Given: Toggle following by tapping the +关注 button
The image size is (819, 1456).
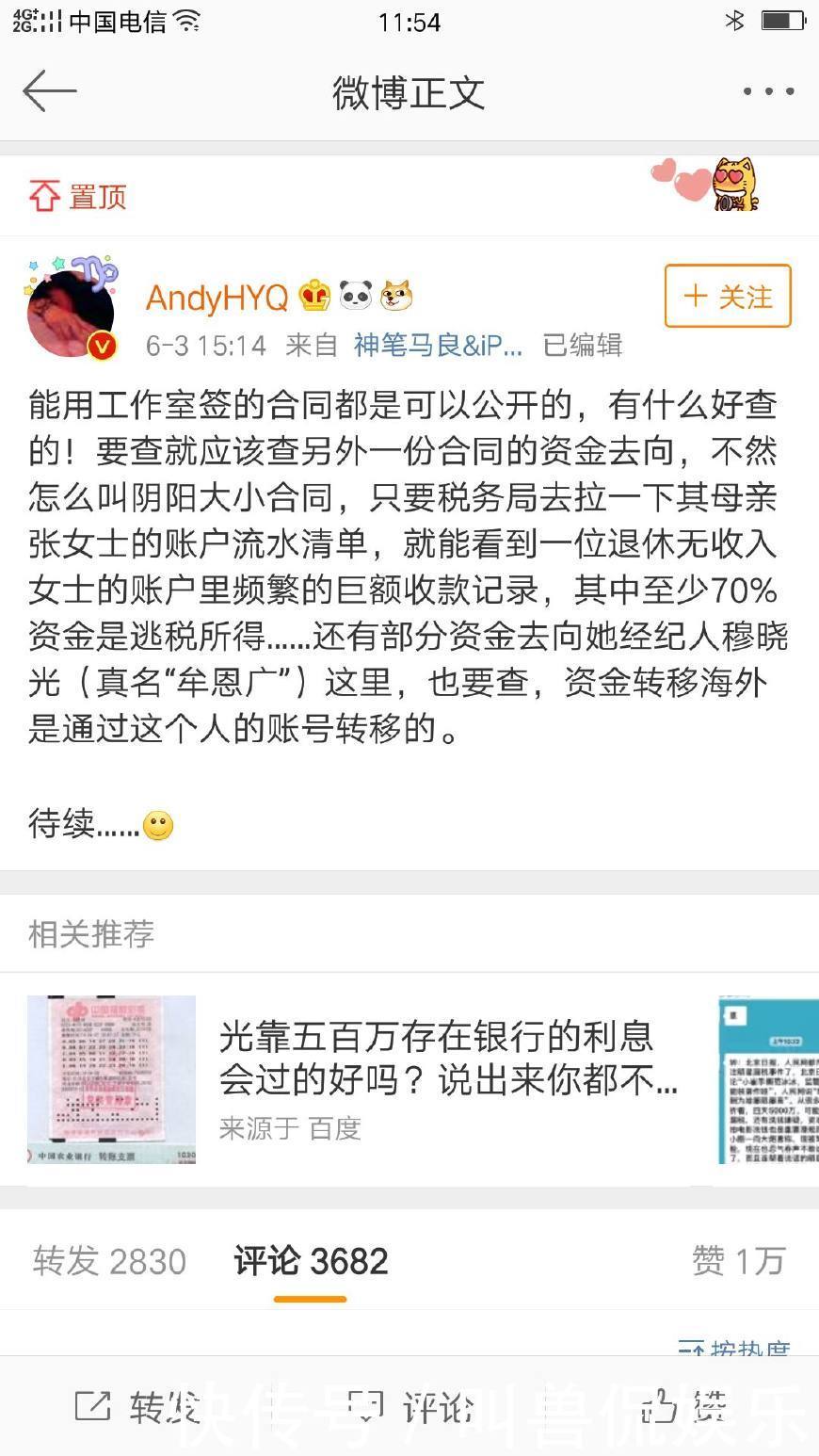Looking at the screenshot, I should pyautogui.click(x=727, y=297).
